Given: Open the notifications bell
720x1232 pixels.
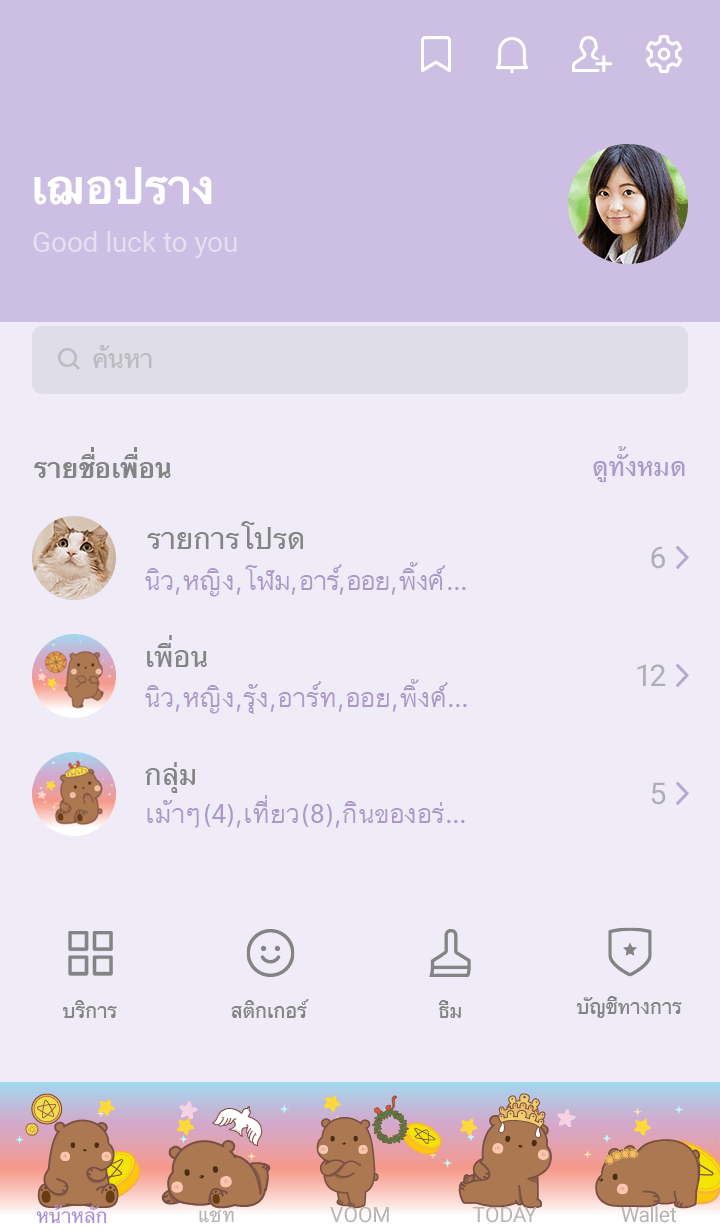Looking at the screenshot, I should tap(512, 55).
